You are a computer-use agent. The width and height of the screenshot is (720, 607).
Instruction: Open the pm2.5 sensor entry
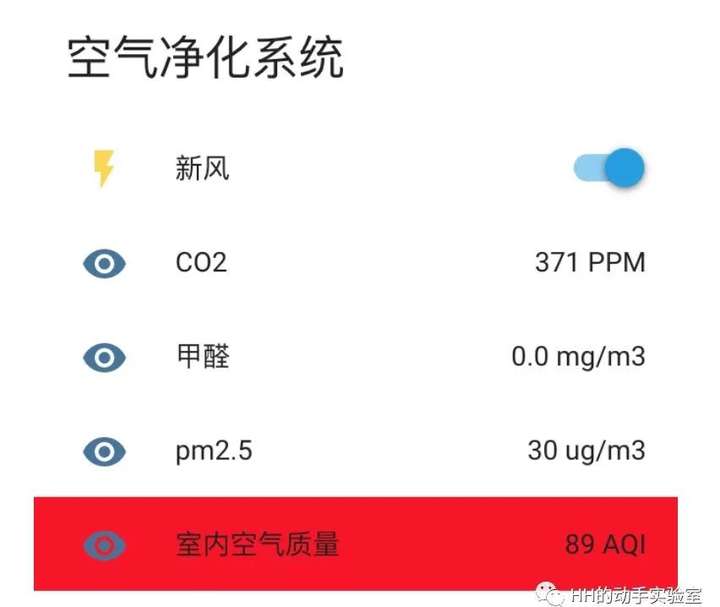[214, 451]
